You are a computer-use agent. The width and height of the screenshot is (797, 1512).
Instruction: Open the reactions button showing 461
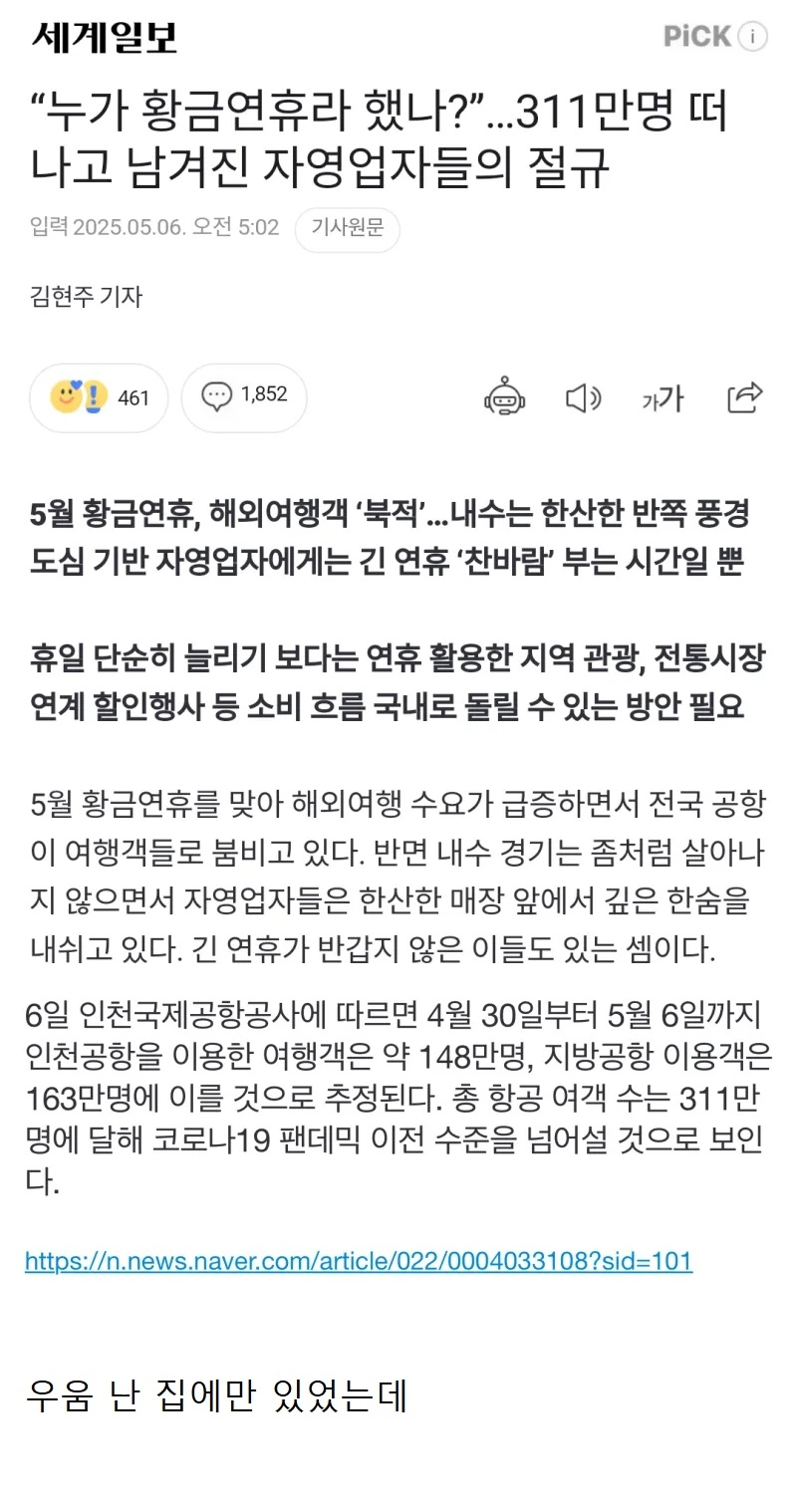pos(99,398)
